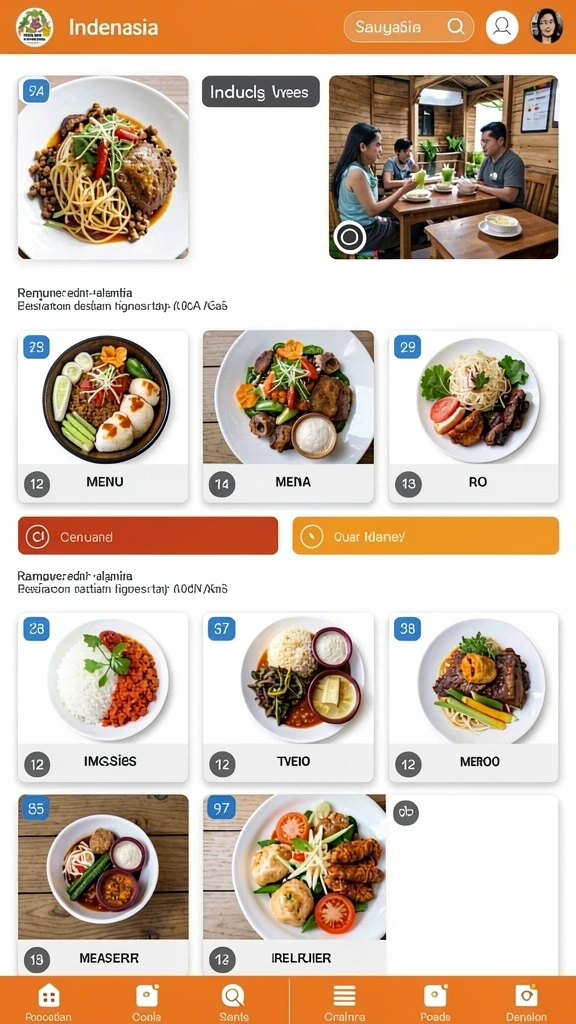The height and width of the screenshot is (1024, 576).
Task: Open the MENA dish card
Action: (288, 417)
